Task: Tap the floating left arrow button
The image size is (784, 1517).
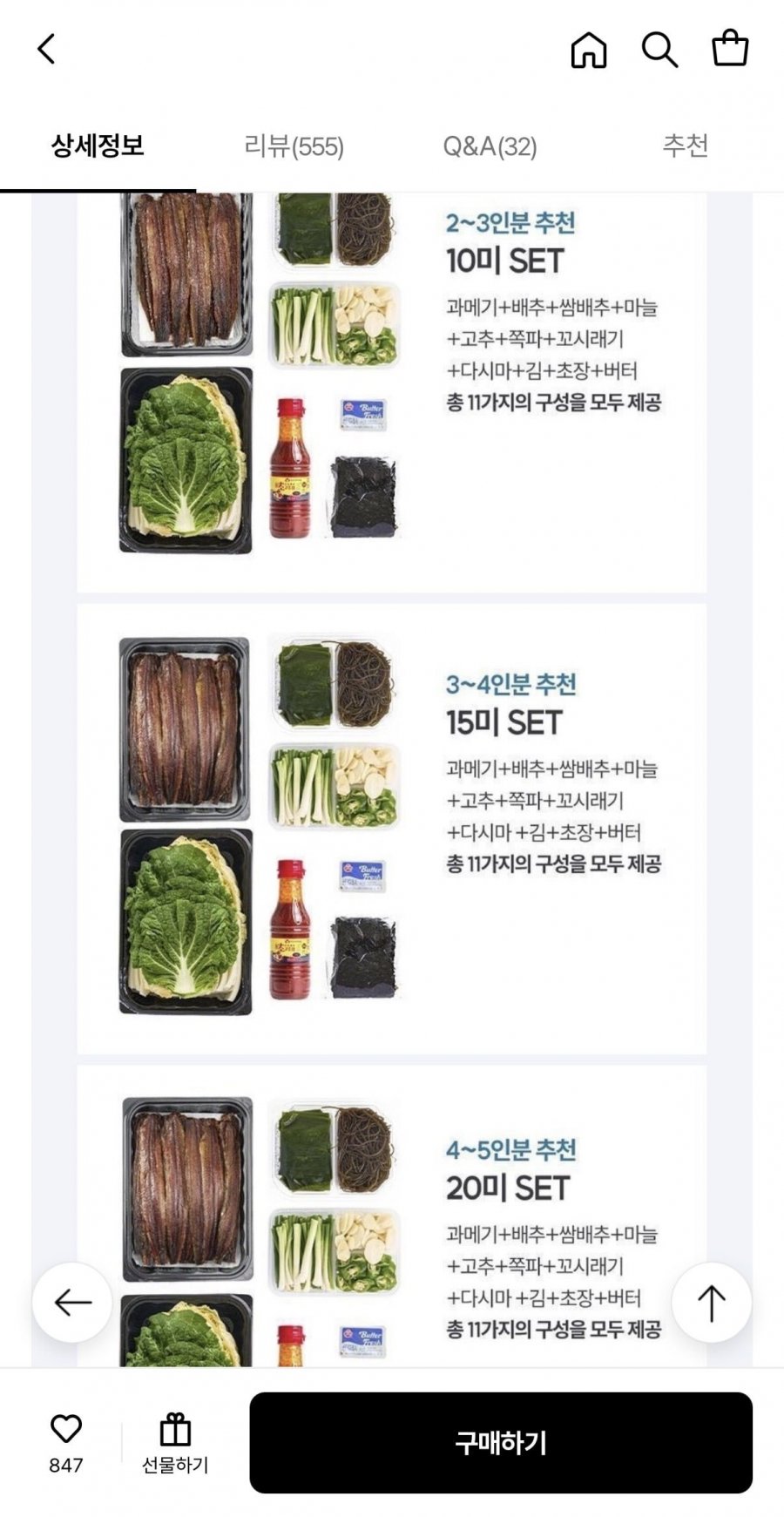Action: tap(72, 1303)
